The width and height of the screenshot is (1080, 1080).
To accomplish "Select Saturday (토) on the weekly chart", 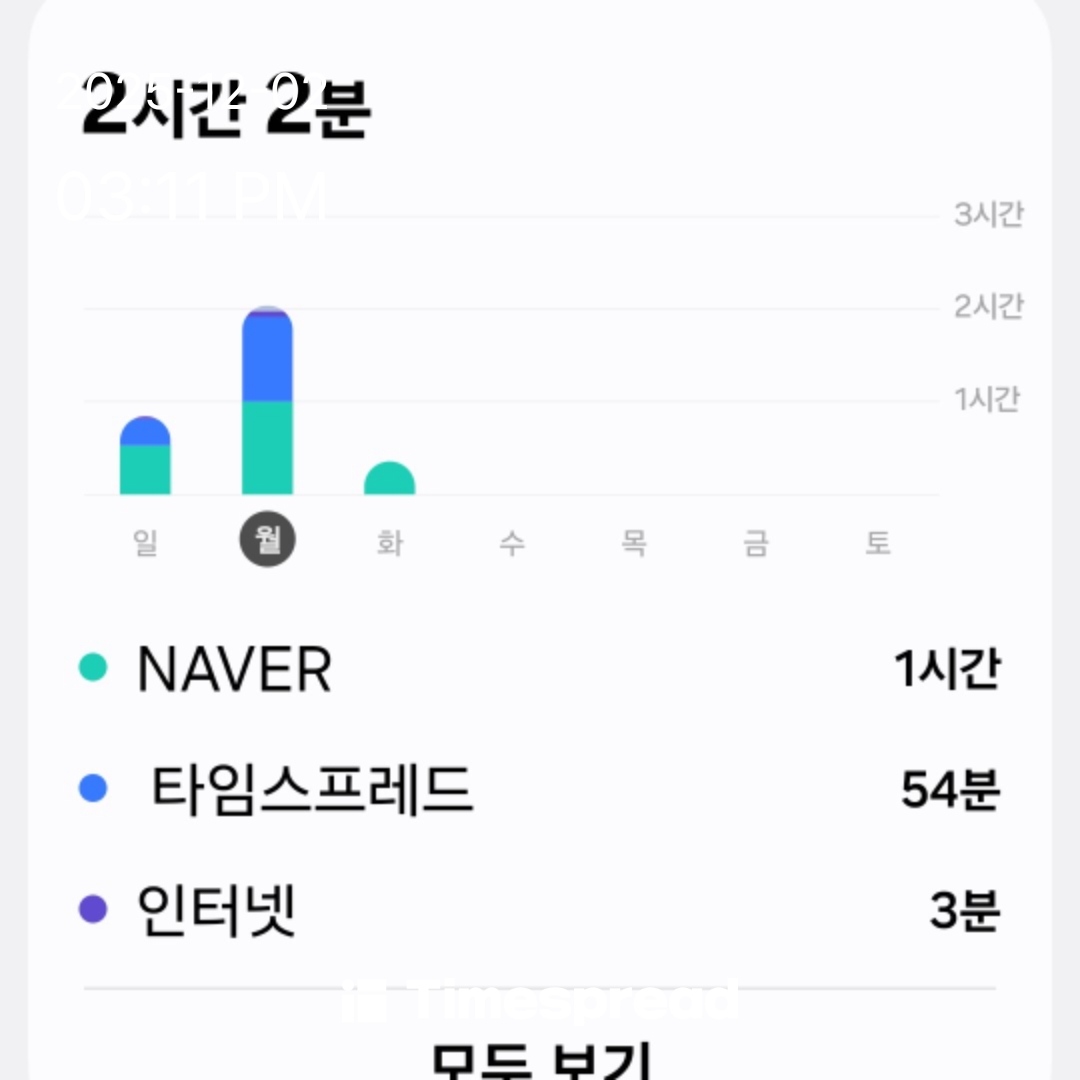I will (x=878, y=543).
